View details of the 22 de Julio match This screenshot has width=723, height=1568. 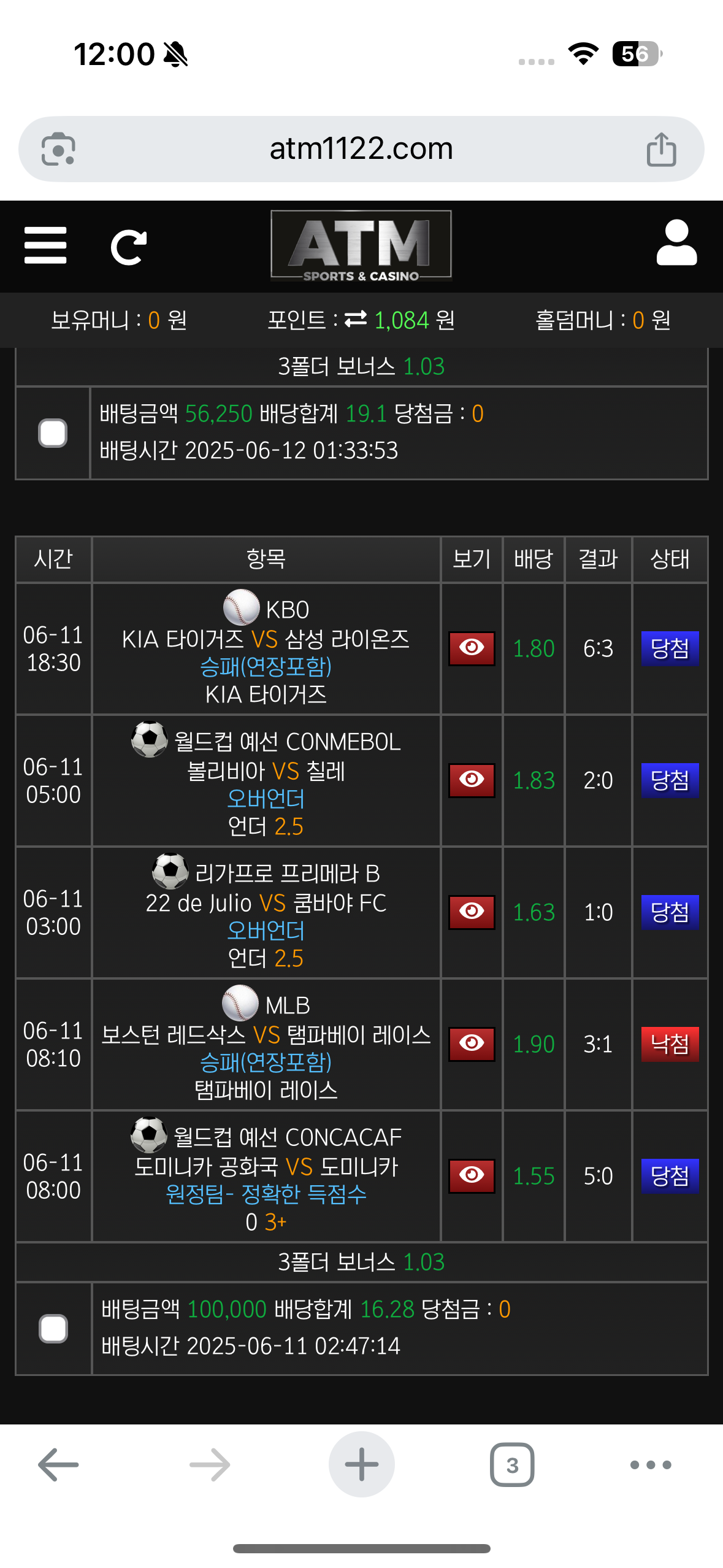(472, 912)
